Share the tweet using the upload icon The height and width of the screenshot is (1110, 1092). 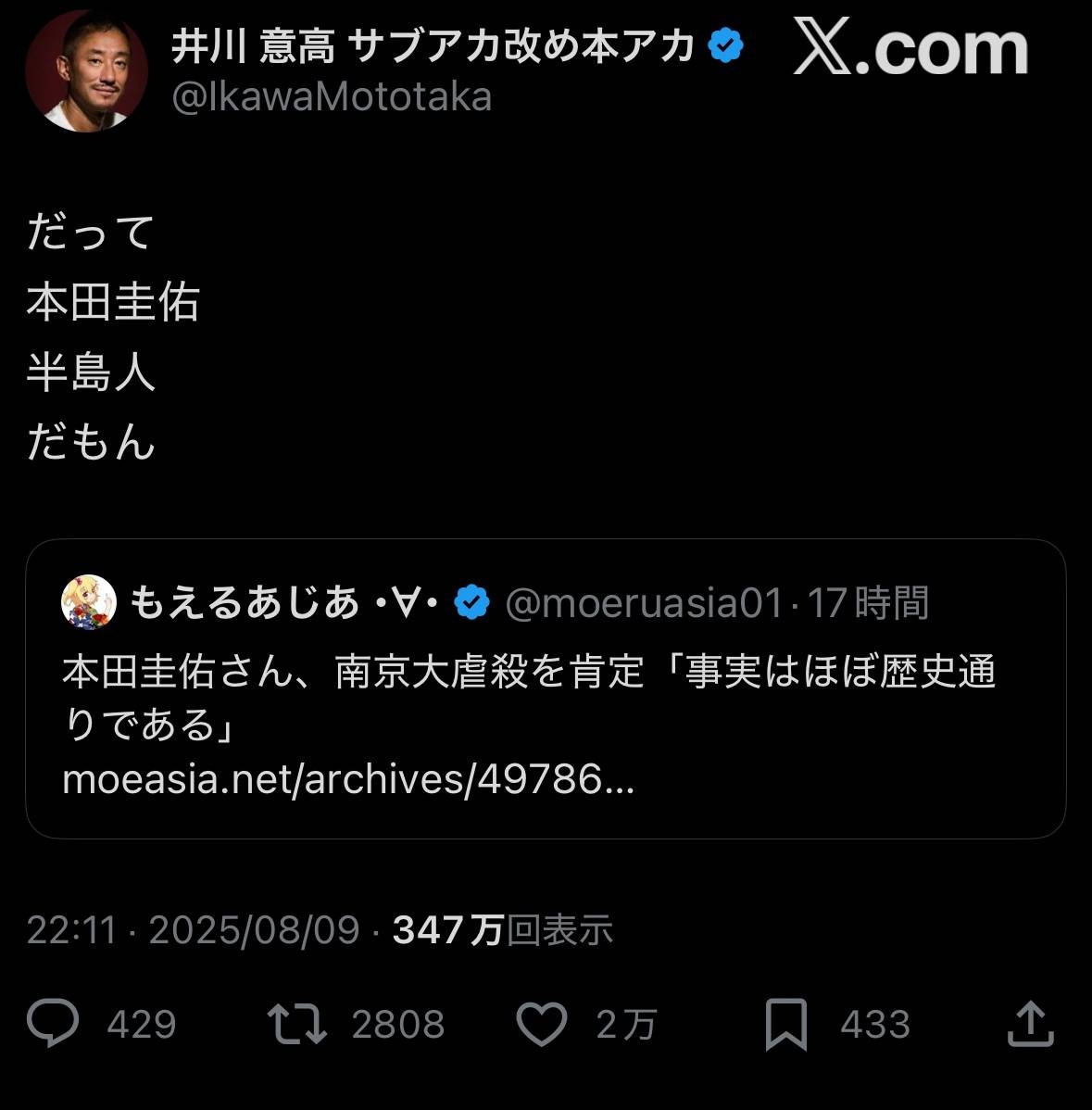pos(1030,1024)
